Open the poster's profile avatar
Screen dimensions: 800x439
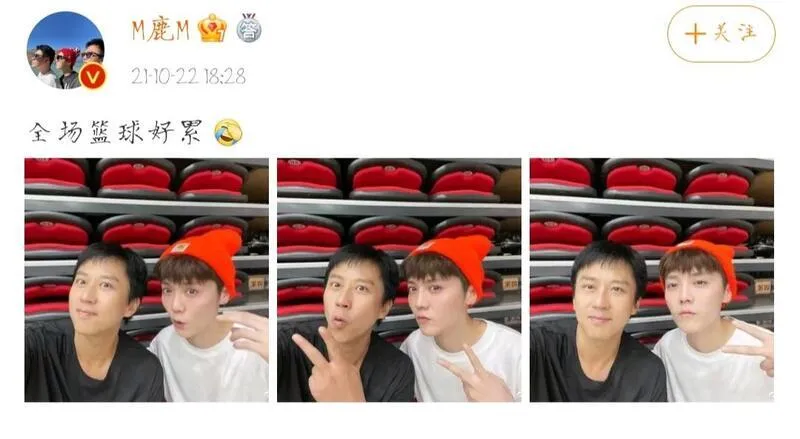pyautogui.click(x=66, y=51)
